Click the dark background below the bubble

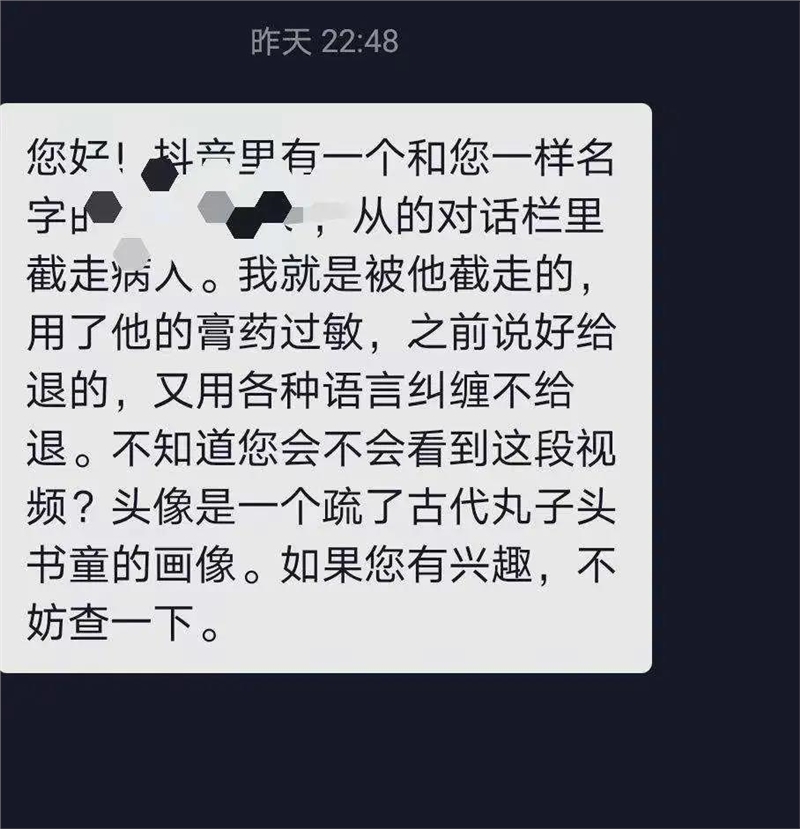(400, 750)
